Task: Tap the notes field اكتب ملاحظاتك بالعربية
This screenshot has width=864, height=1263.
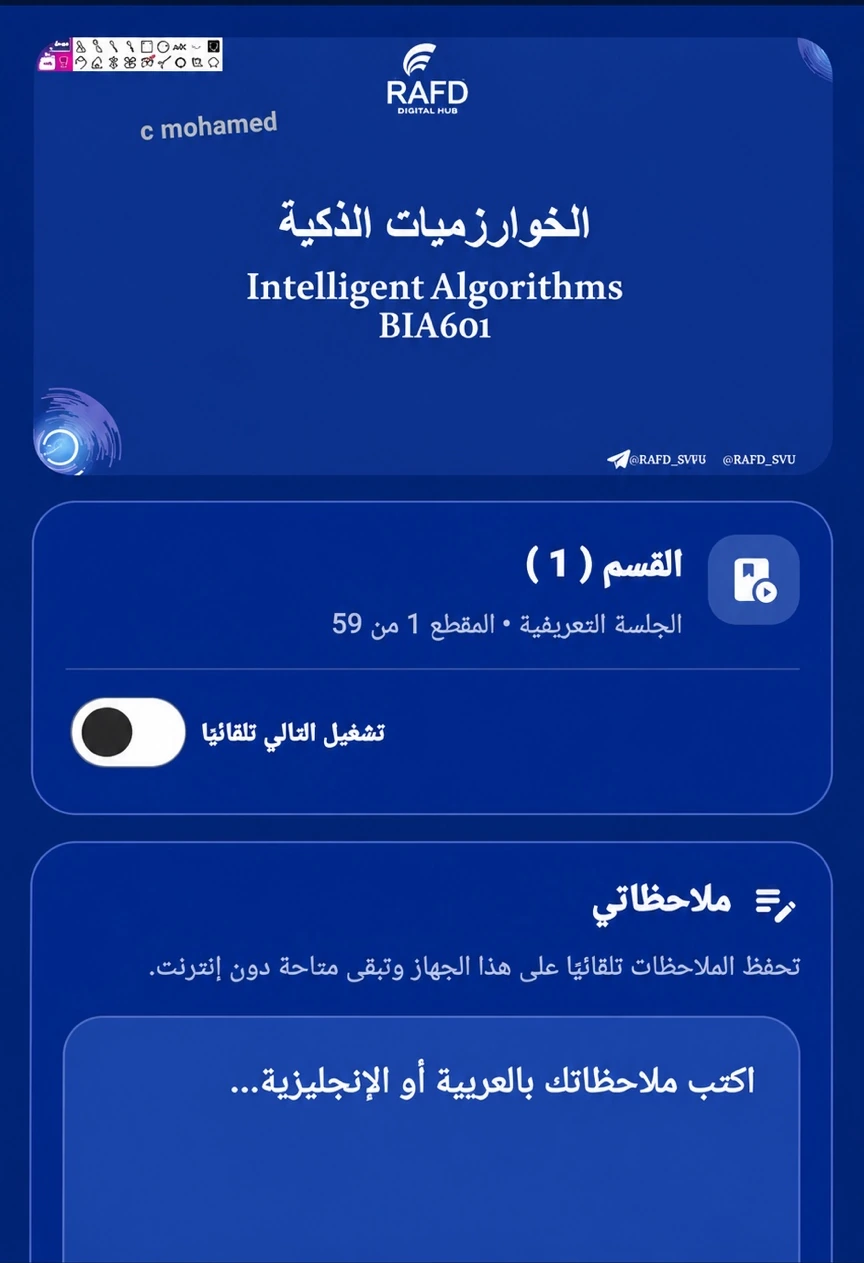Action: 432,1140
